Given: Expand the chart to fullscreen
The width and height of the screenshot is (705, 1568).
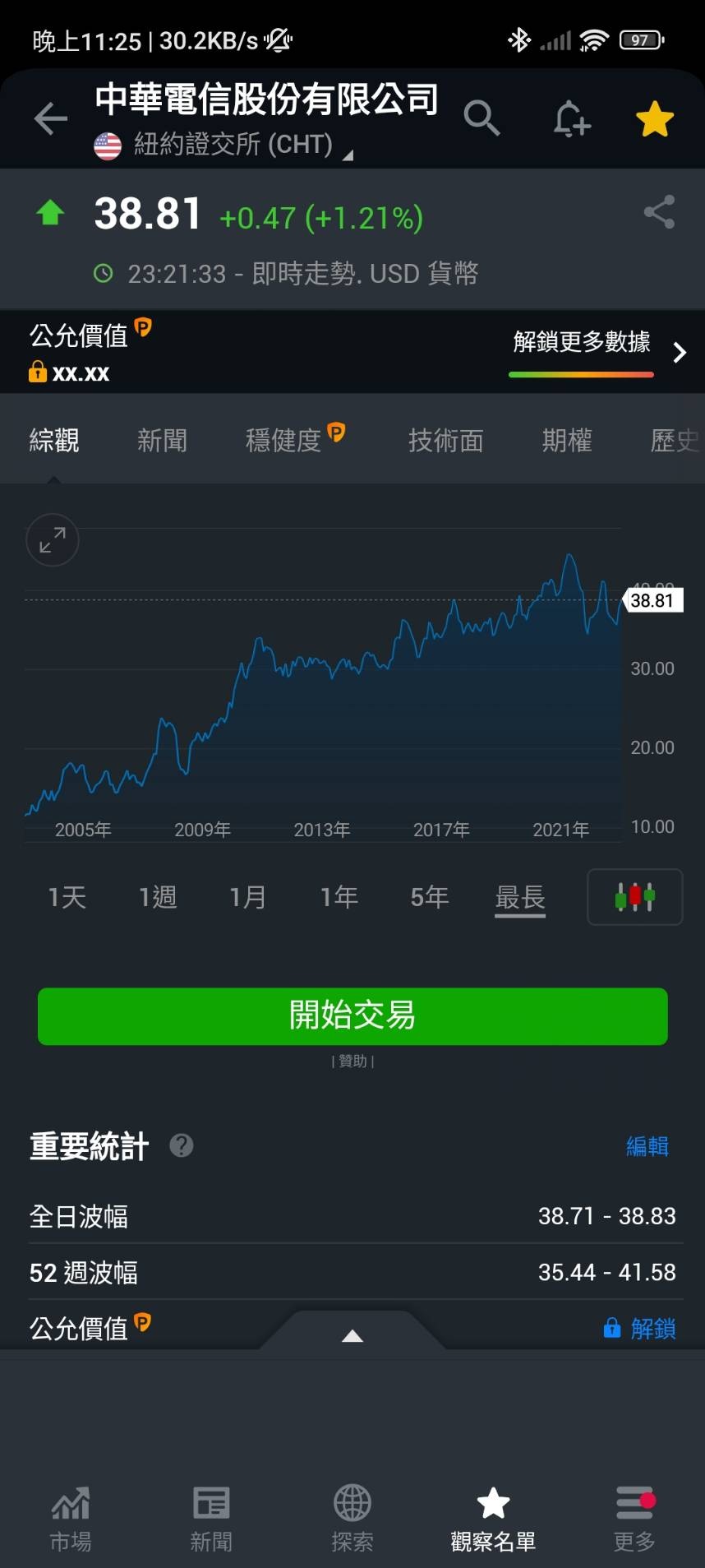Looking at the screenshot, I should [53, 540].
